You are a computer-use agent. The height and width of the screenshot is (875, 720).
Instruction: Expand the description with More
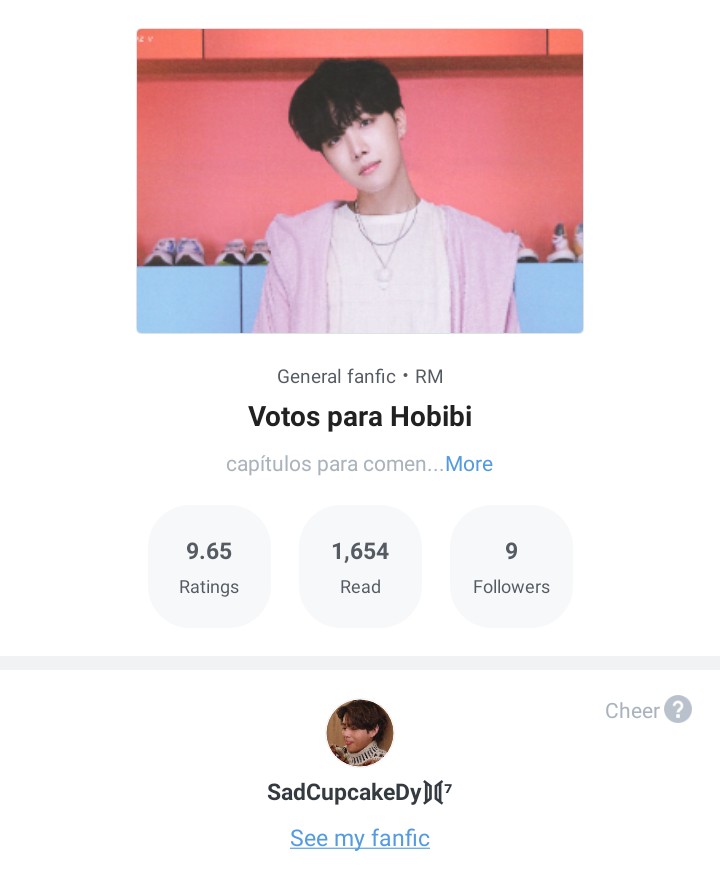[469, 464]
